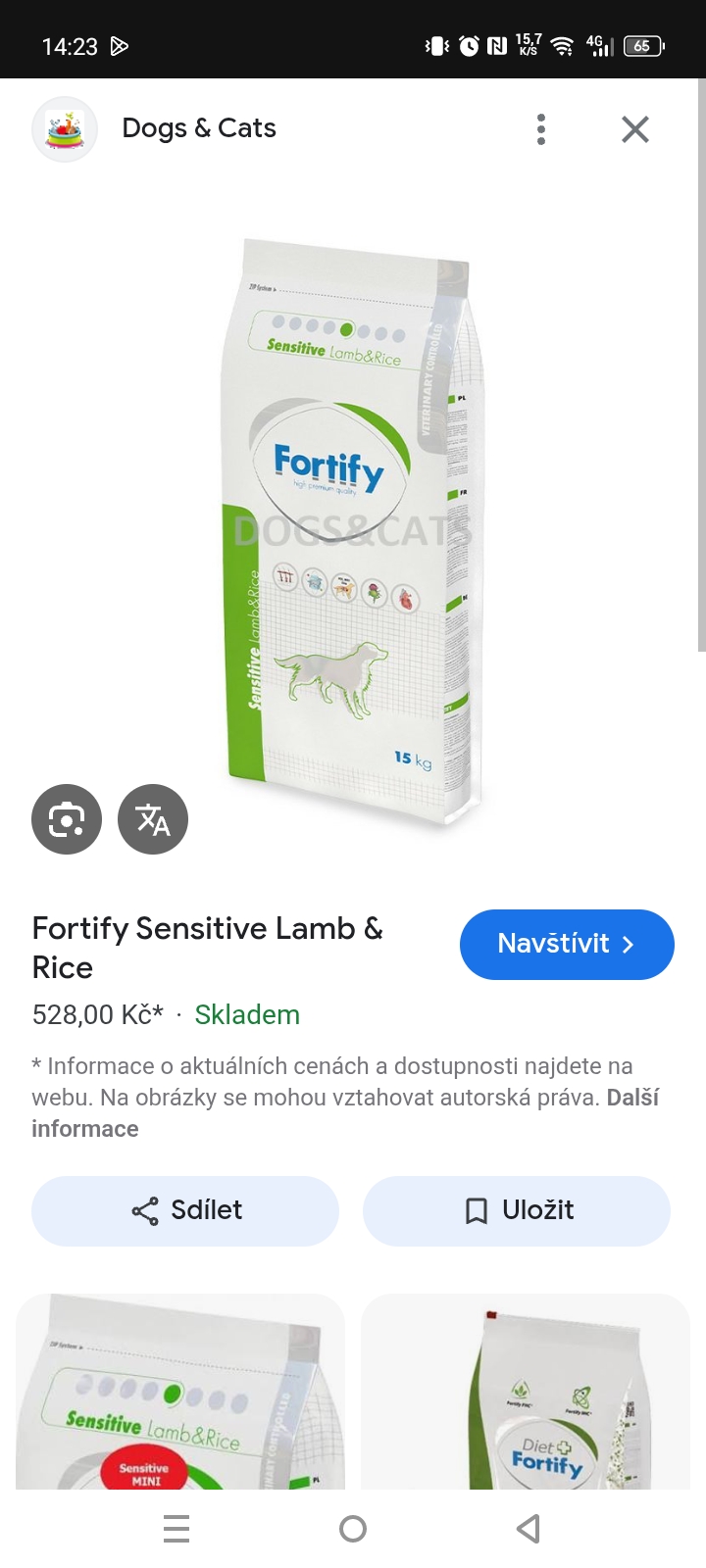Go to the home screen
Screen dimensions: 706x1568
pos(353,1529)
